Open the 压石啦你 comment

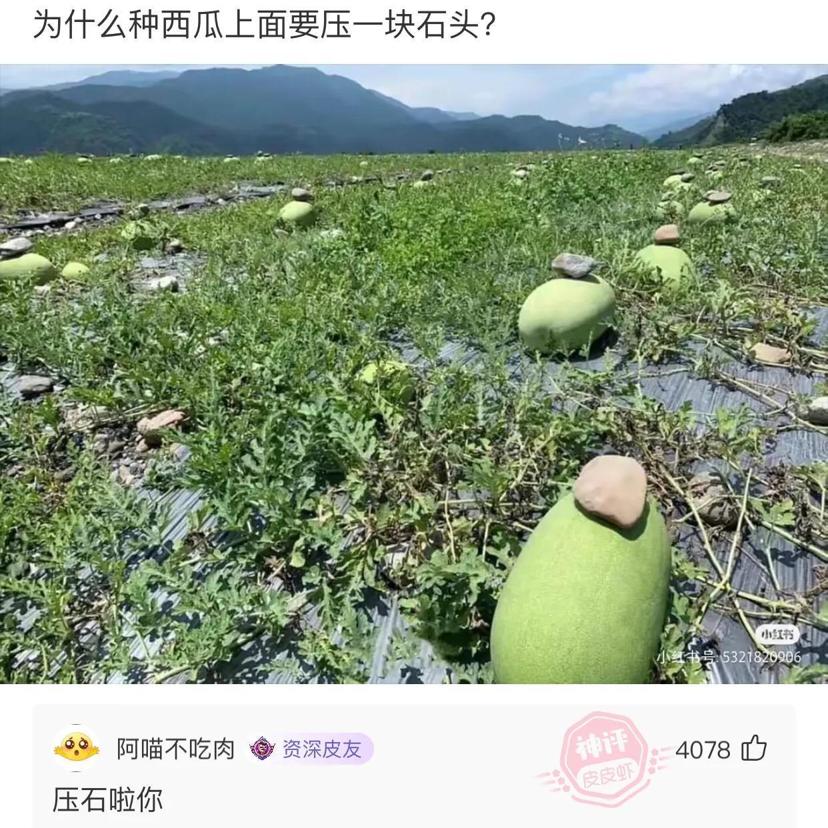tap(108, 799)
